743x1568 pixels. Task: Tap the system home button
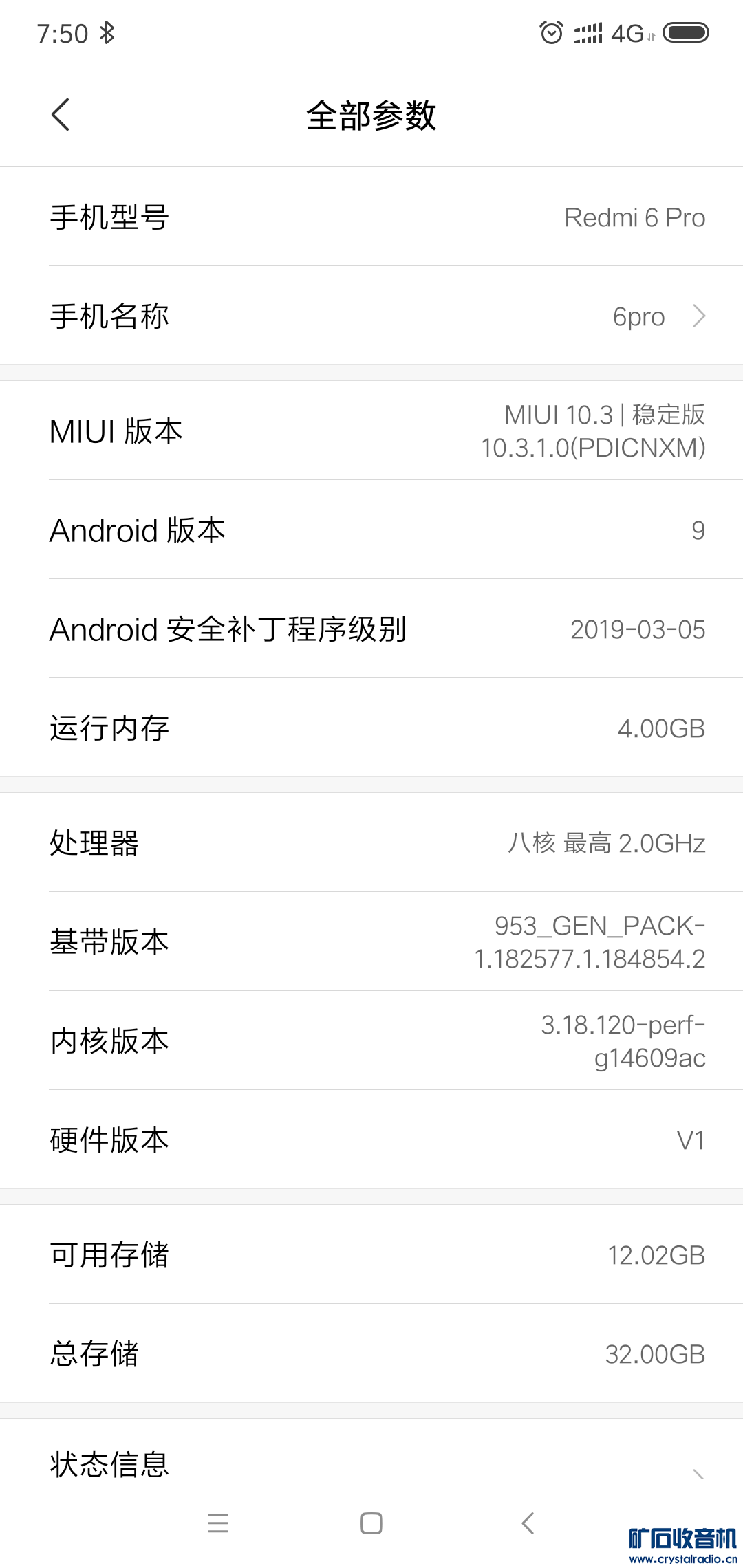(x=371, y=1523)
